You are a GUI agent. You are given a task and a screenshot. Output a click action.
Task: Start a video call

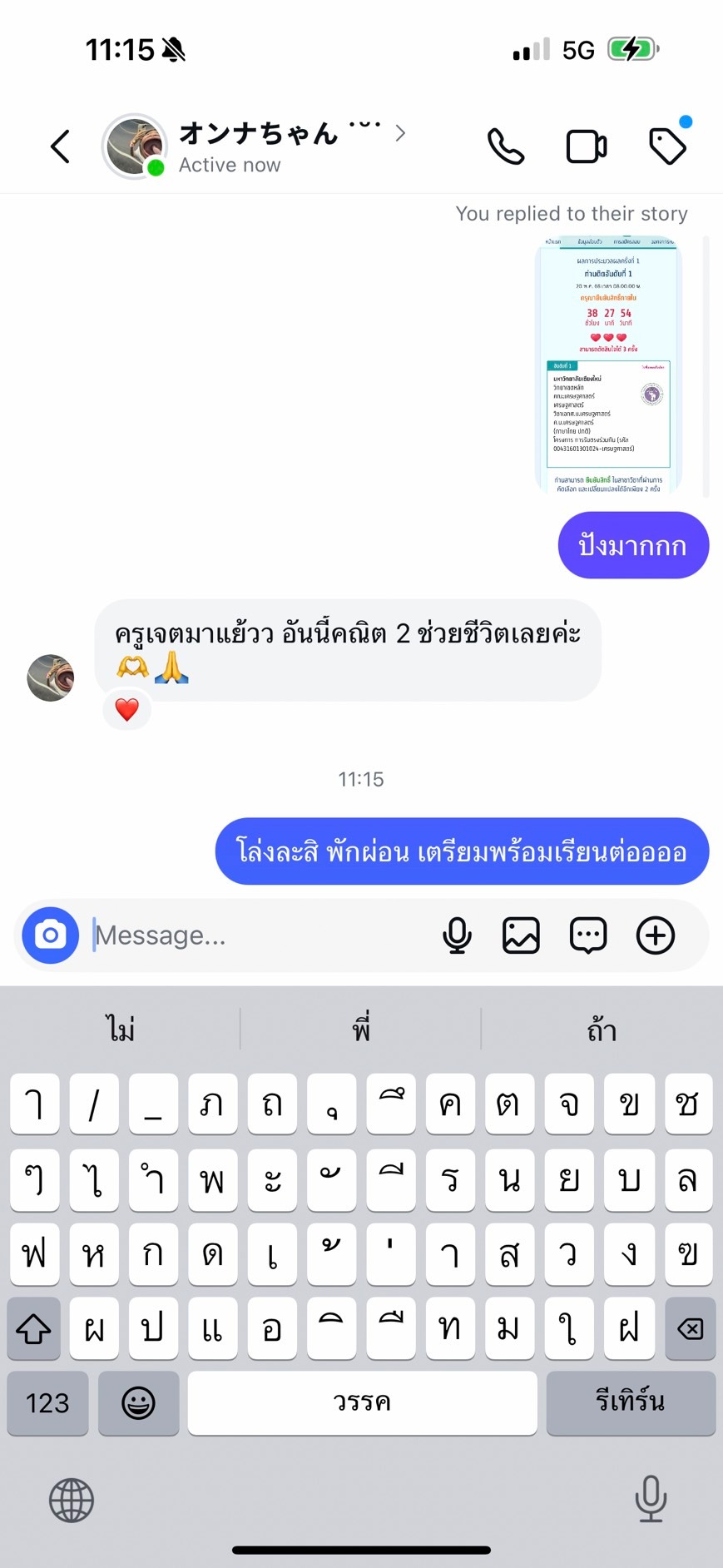587,146
